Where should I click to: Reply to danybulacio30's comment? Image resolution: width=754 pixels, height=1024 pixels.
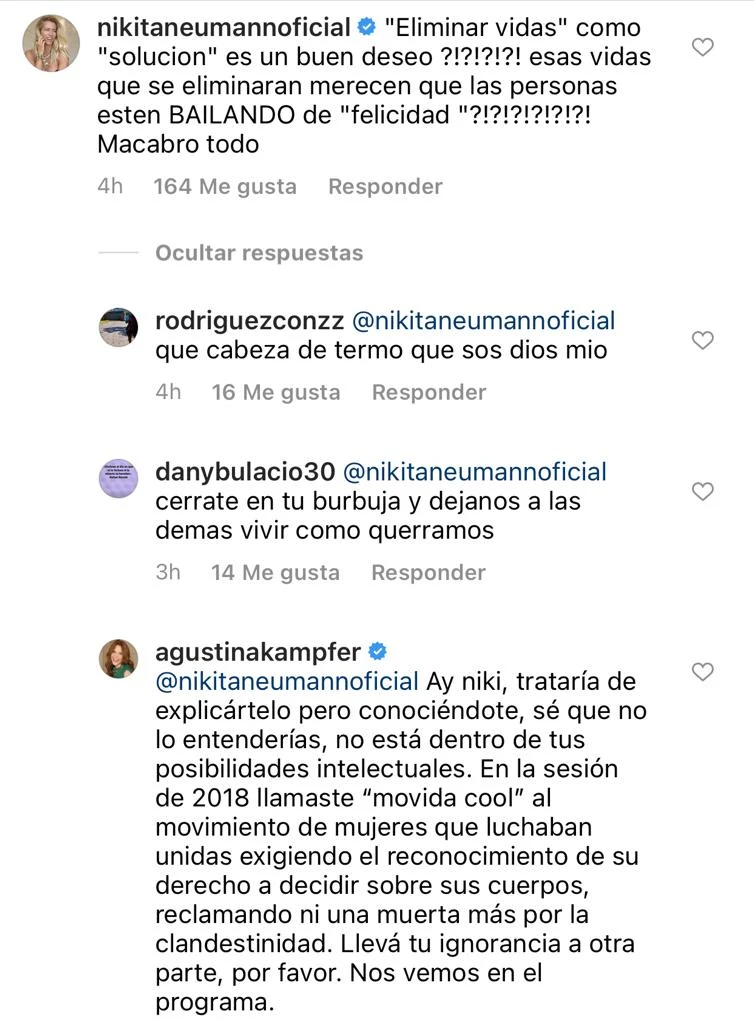428,573
